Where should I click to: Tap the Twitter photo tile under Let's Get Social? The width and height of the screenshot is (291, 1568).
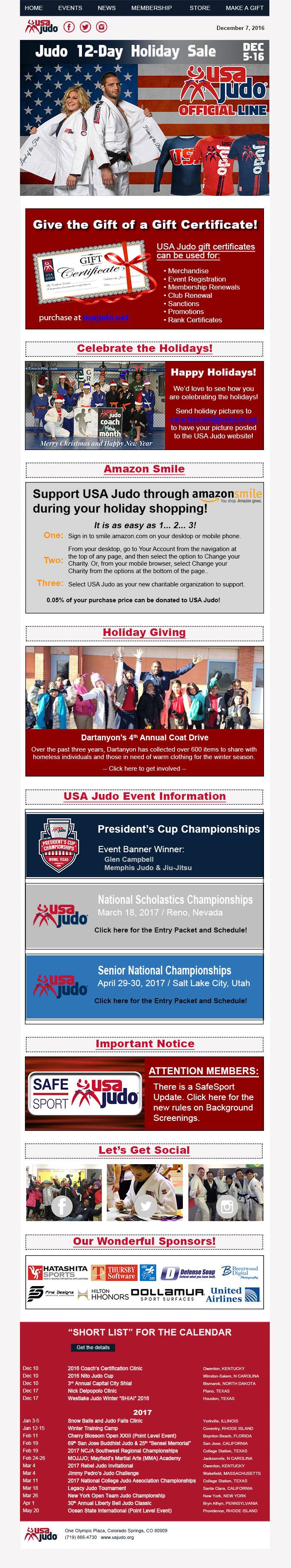[x=145, y=1193]
